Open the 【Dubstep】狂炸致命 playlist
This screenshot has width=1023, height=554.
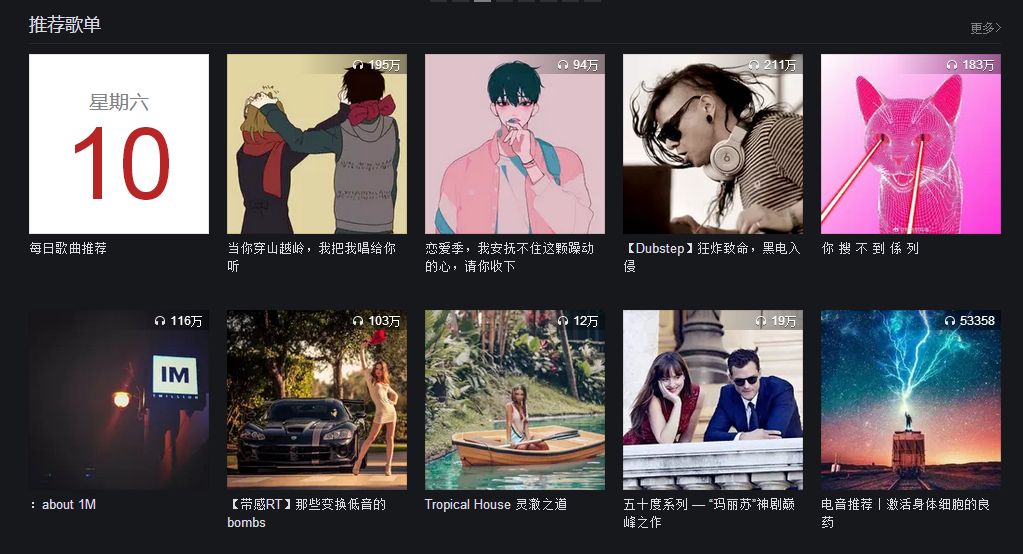click(712, 144)
